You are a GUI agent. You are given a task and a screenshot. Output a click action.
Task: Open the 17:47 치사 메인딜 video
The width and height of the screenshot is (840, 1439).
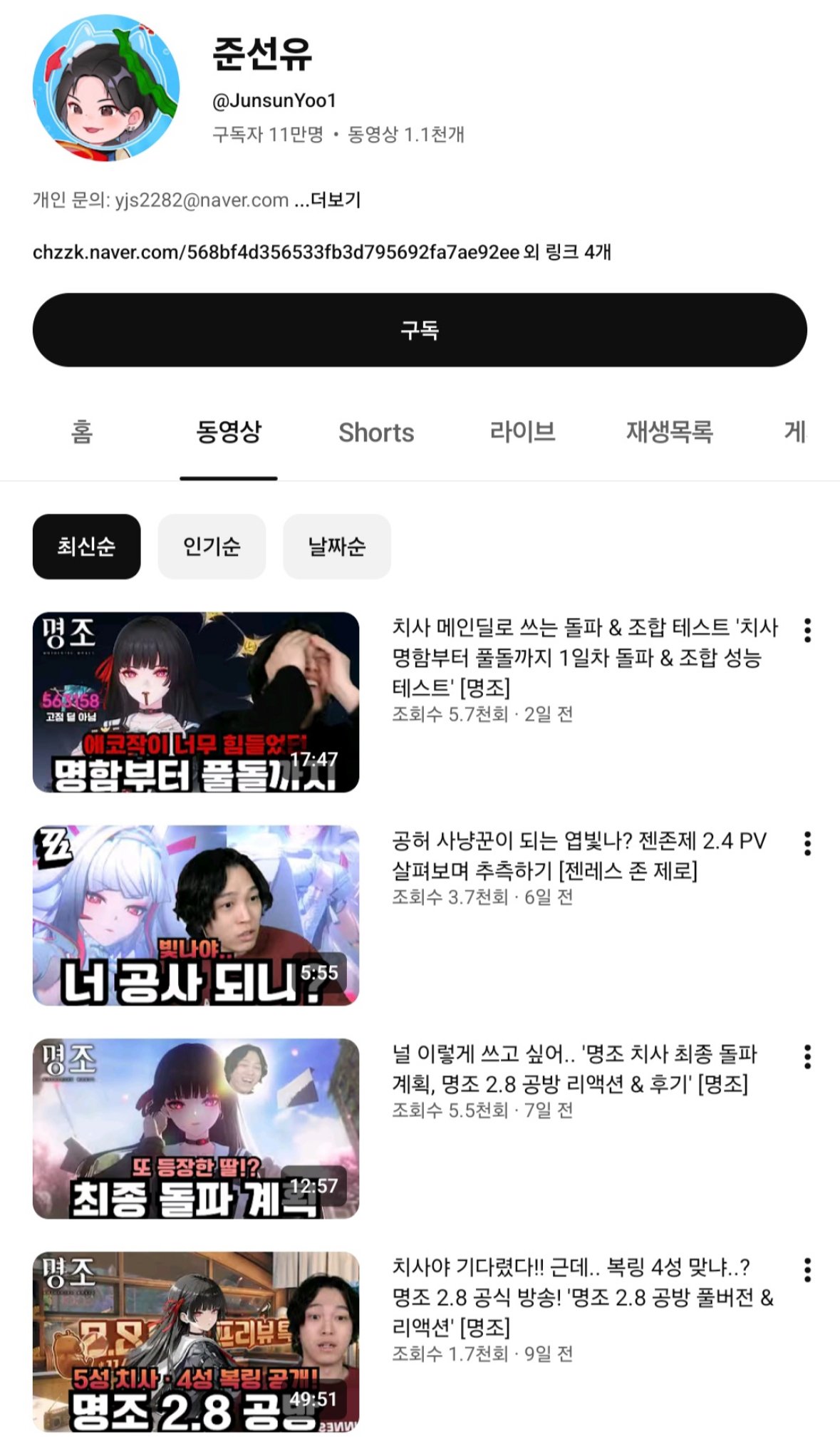click(x=196, y=702)
